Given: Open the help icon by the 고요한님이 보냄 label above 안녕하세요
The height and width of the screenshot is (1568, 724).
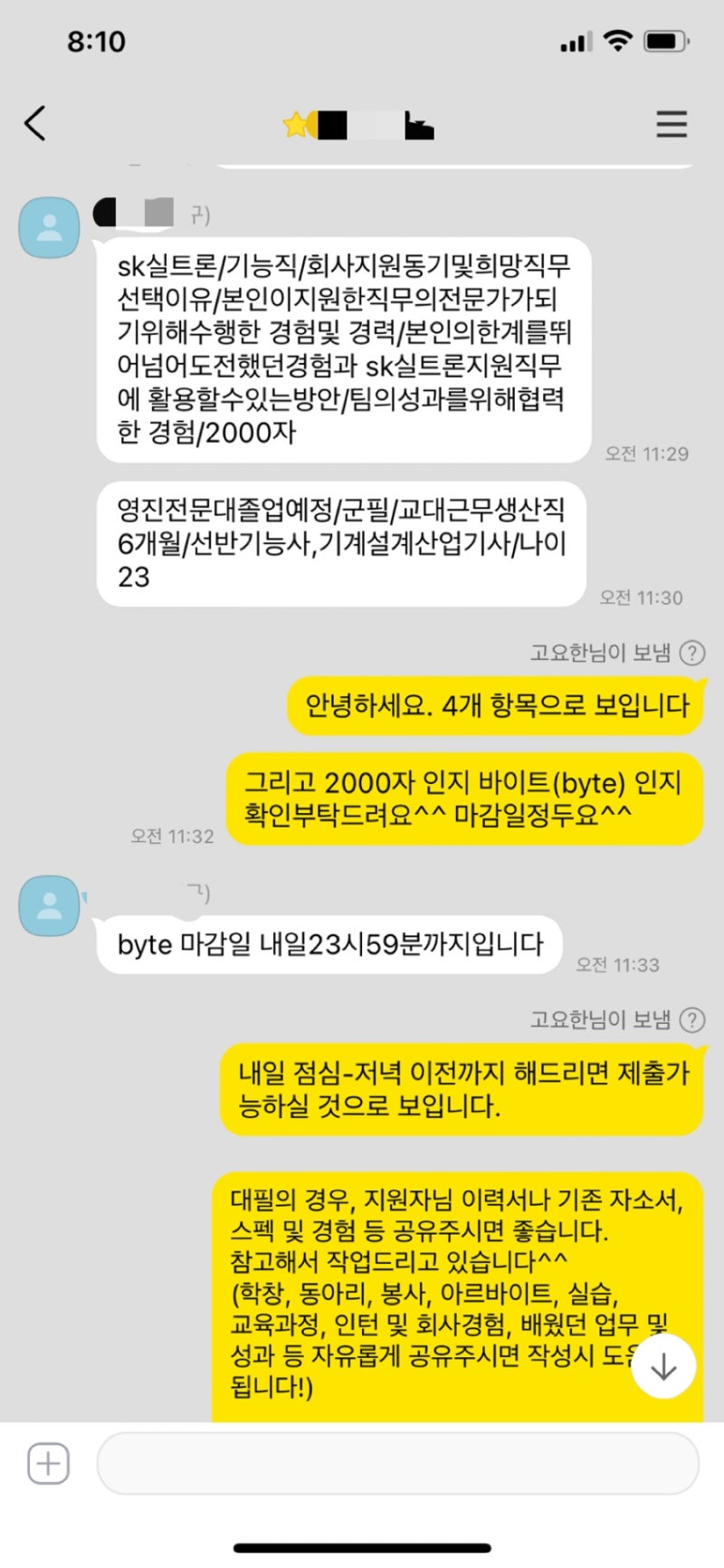Looking at the screenshot, I should 692,653.
